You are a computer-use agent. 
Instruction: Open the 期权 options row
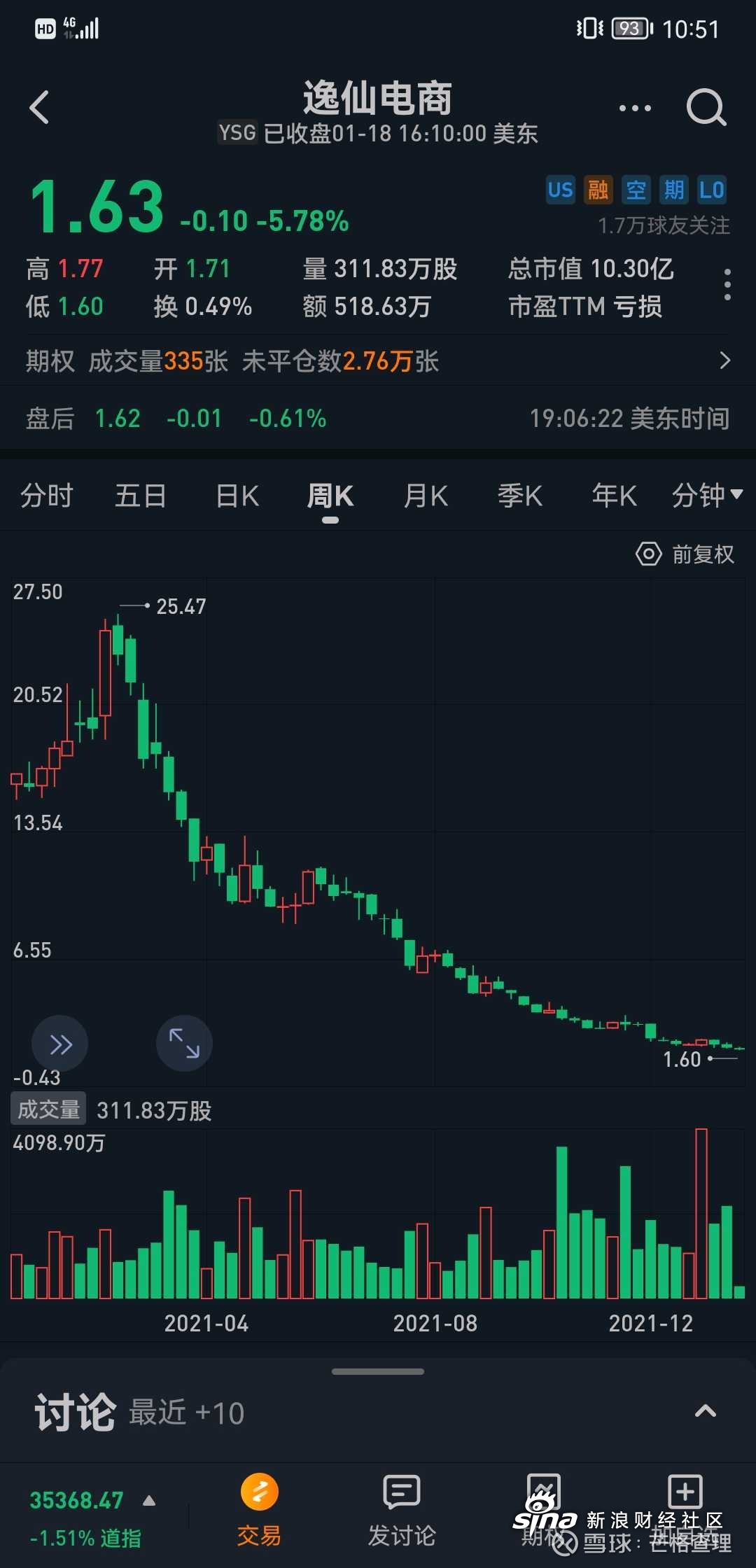[x=378, y=360]
